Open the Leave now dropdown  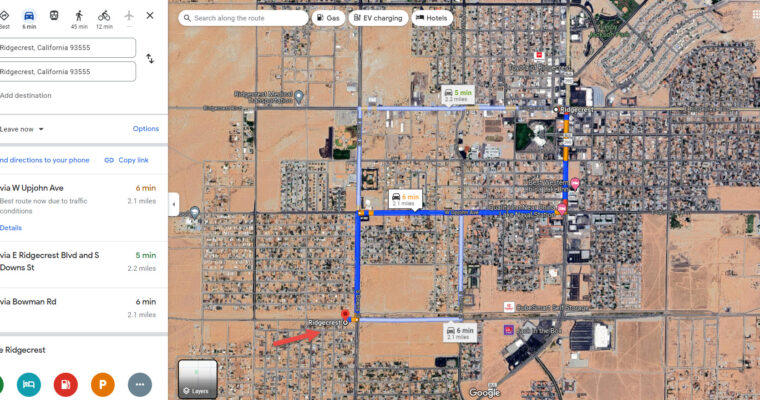(22, 129)
